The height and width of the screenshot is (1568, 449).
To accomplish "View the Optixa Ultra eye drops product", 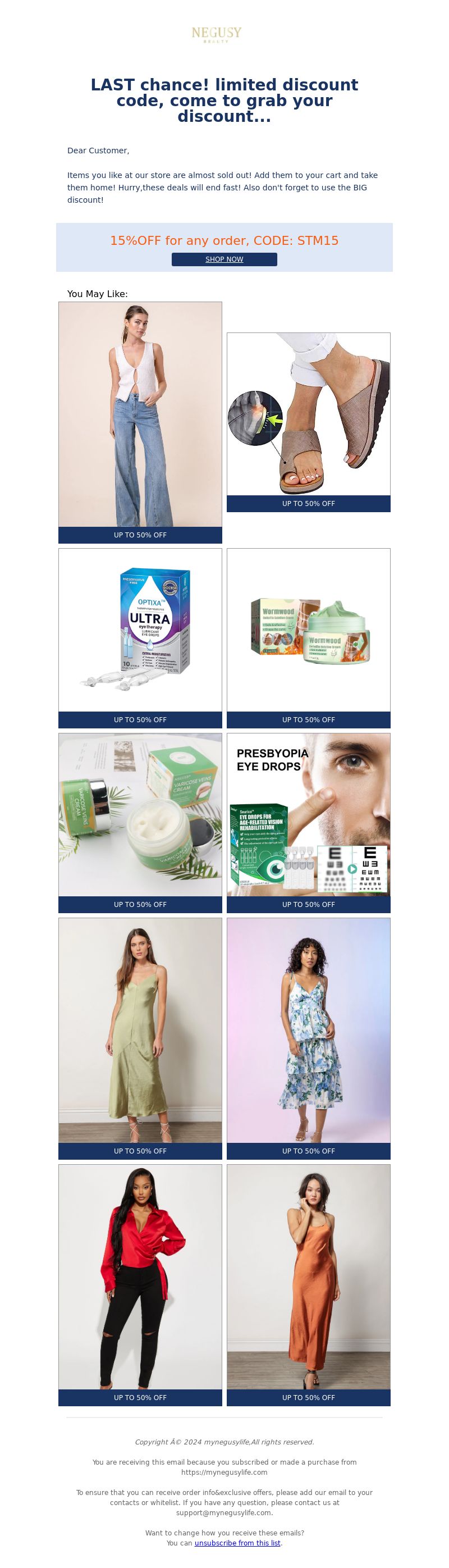I will point(140,630).
